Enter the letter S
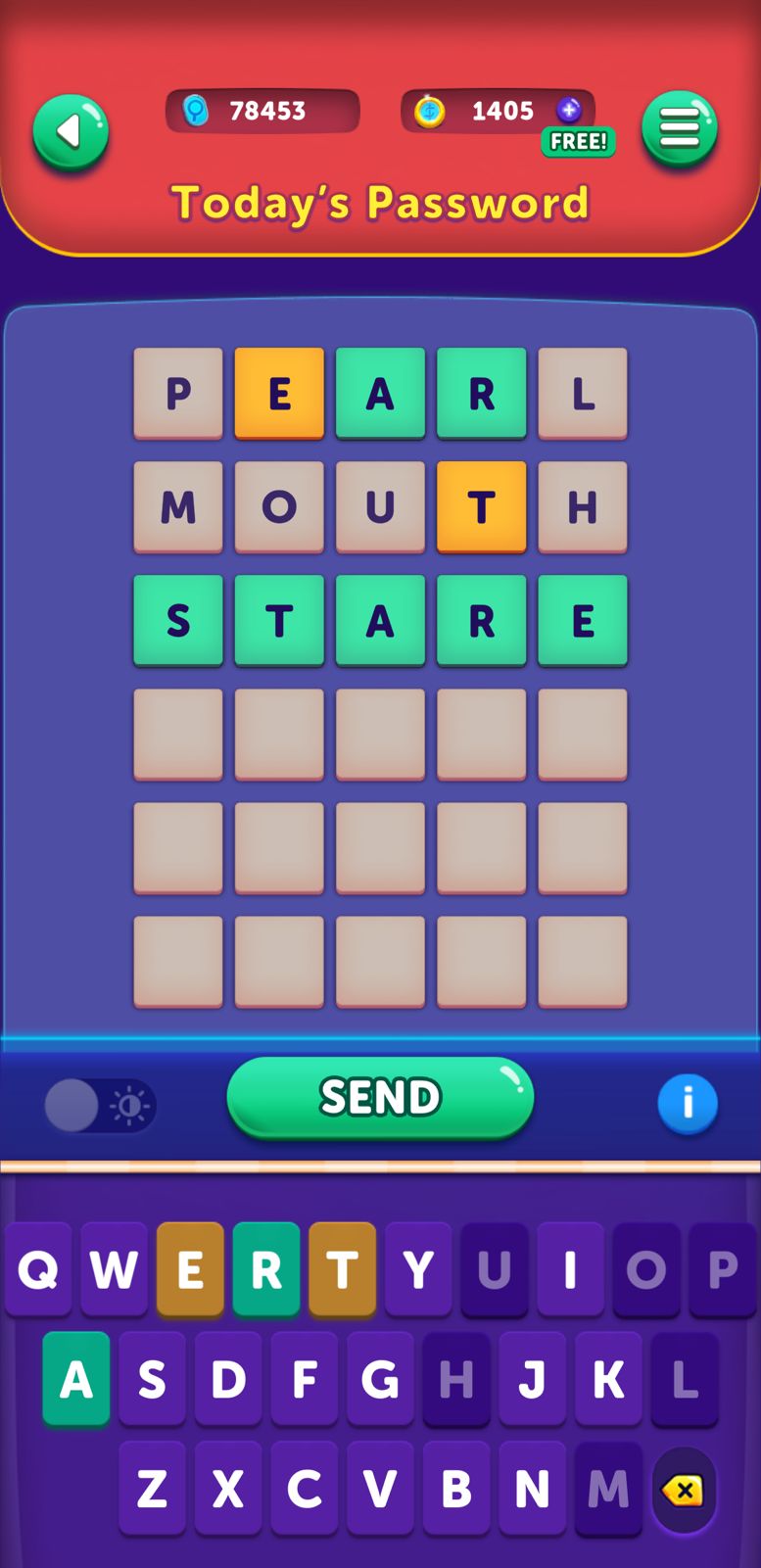The image size is (761, 1568). [152, 1379]
